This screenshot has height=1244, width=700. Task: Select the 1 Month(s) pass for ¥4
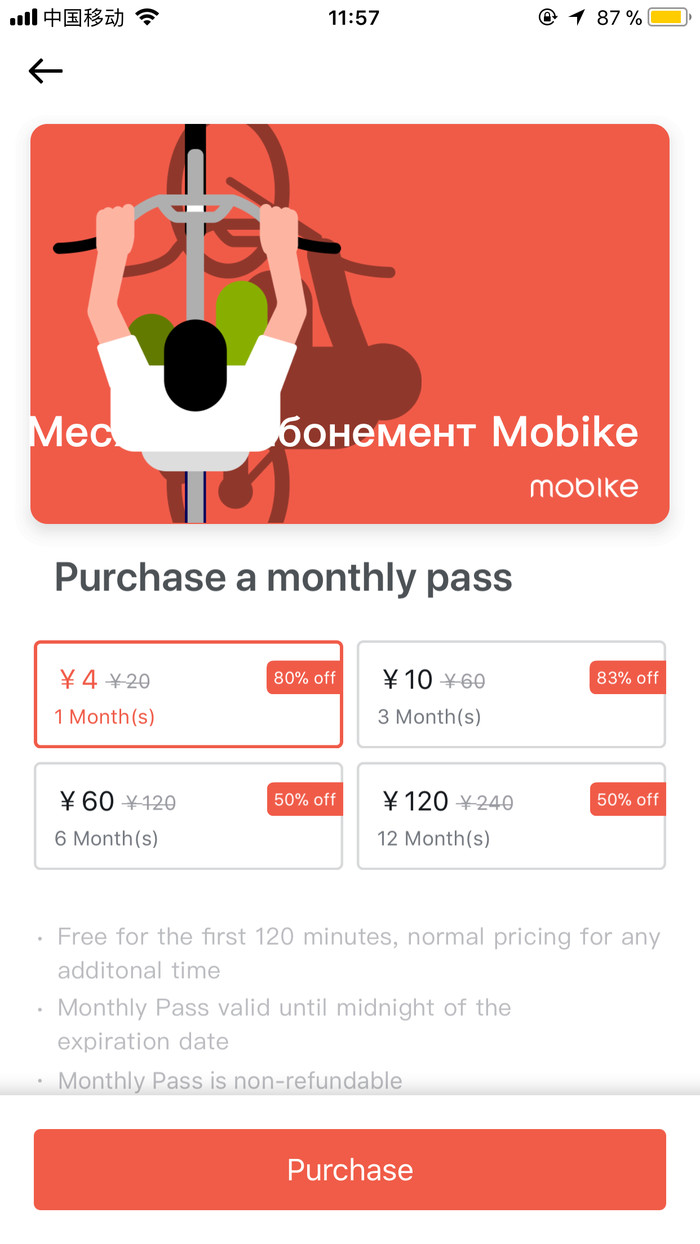[x=188, y=695]
